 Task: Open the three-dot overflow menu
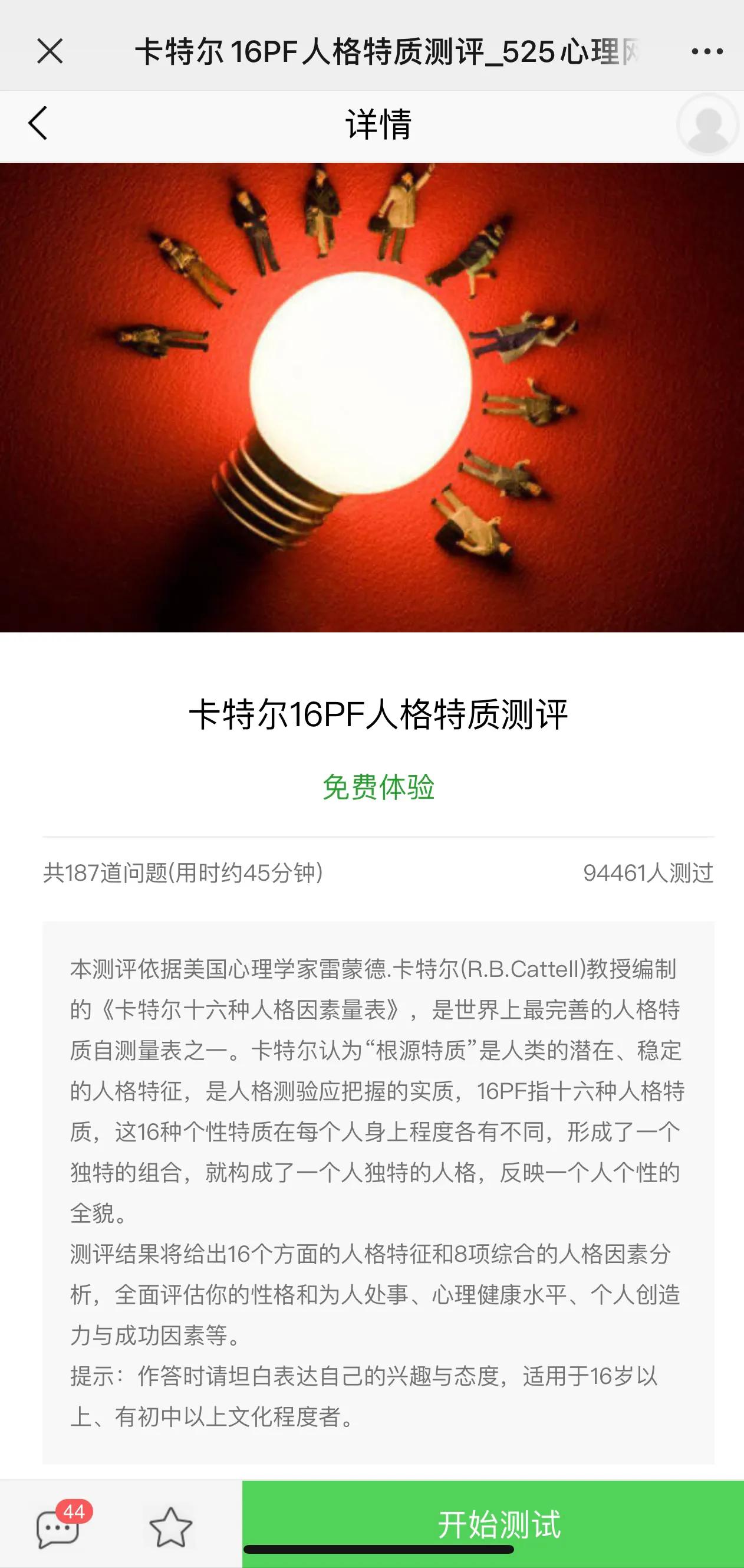tap(707, 52)
